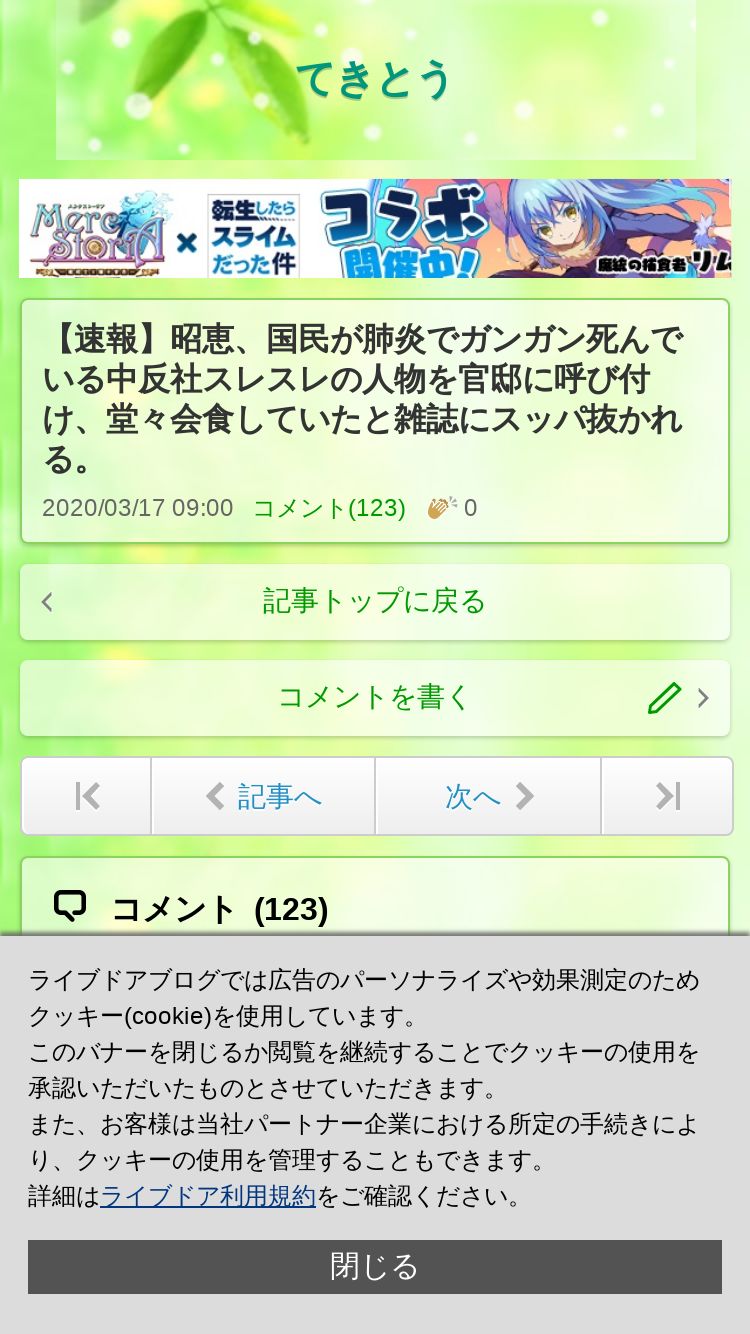Jump to the last page of comments

[667, 796]
